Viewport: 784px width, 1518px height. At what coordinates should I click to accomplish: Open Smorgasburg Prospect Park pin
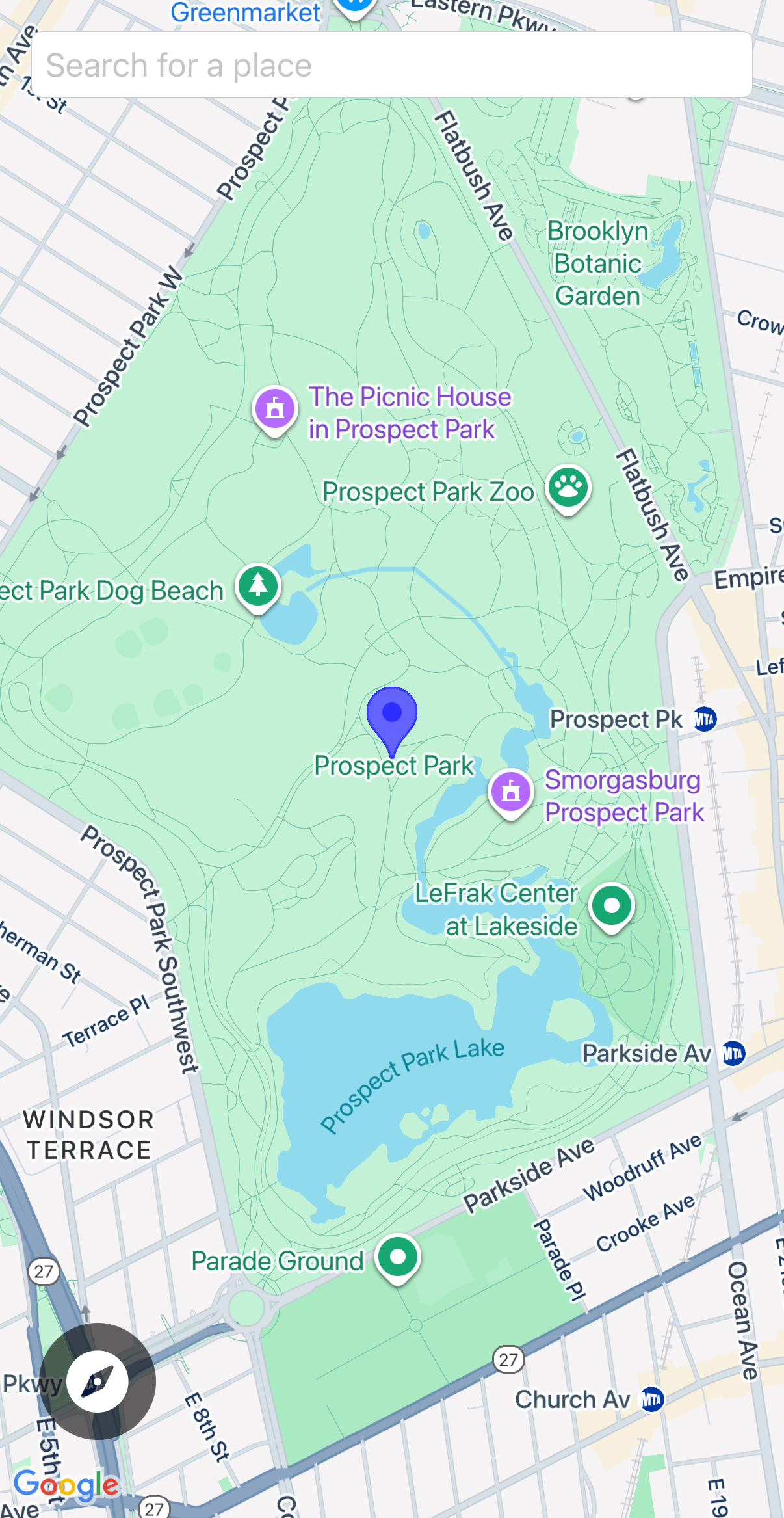pos(511,792)
